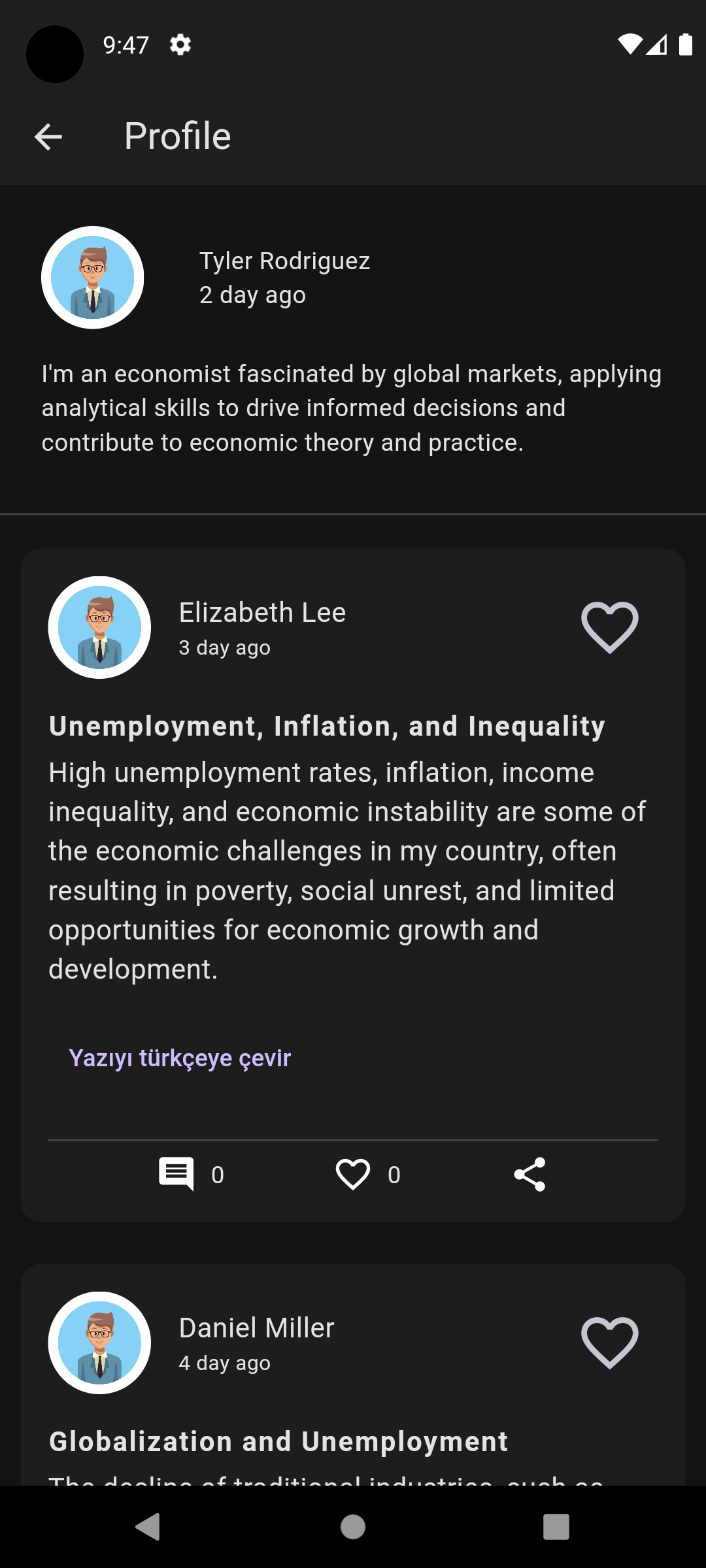
Task: Translate post with Yazıyı türkçeye çevir
Action: 180,1058
